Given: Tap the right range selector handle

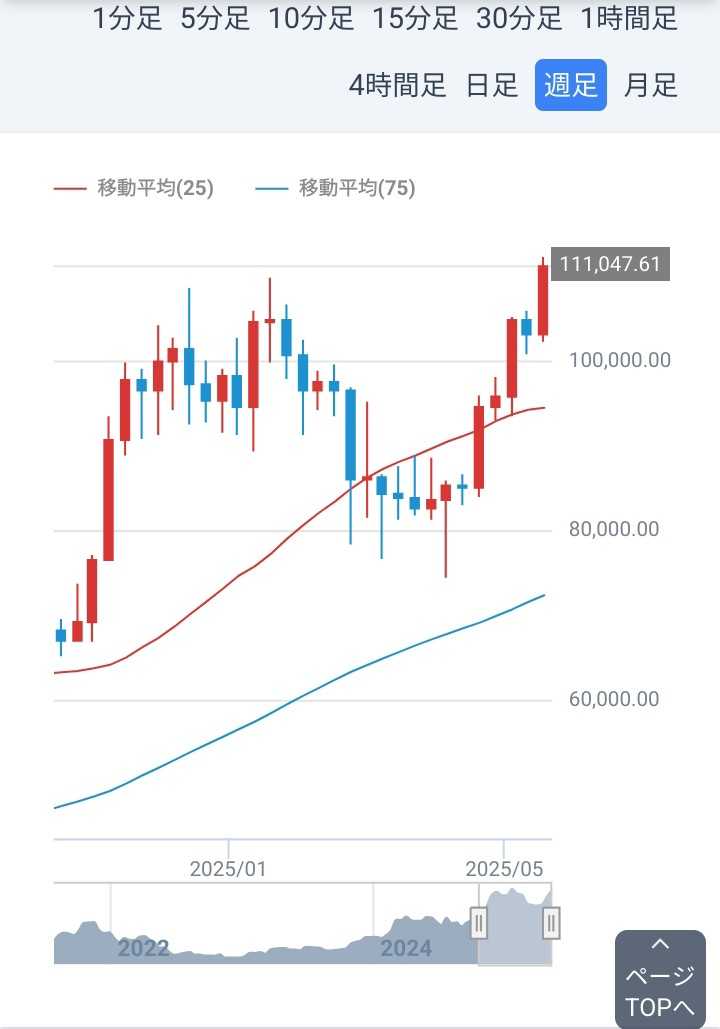Looking at the screenshot, I should coord(551,923).
